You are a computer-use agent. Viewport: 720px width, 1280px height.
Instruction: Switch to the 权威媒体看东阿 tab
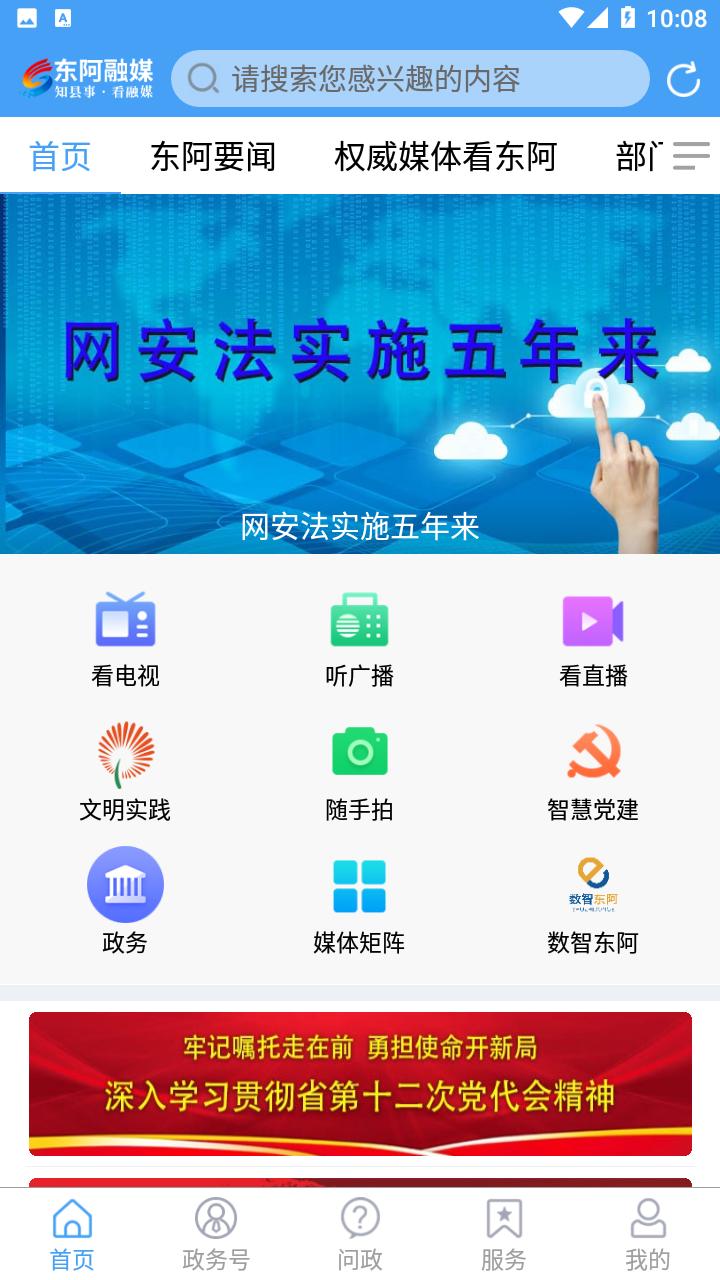(x=445, y=157)
